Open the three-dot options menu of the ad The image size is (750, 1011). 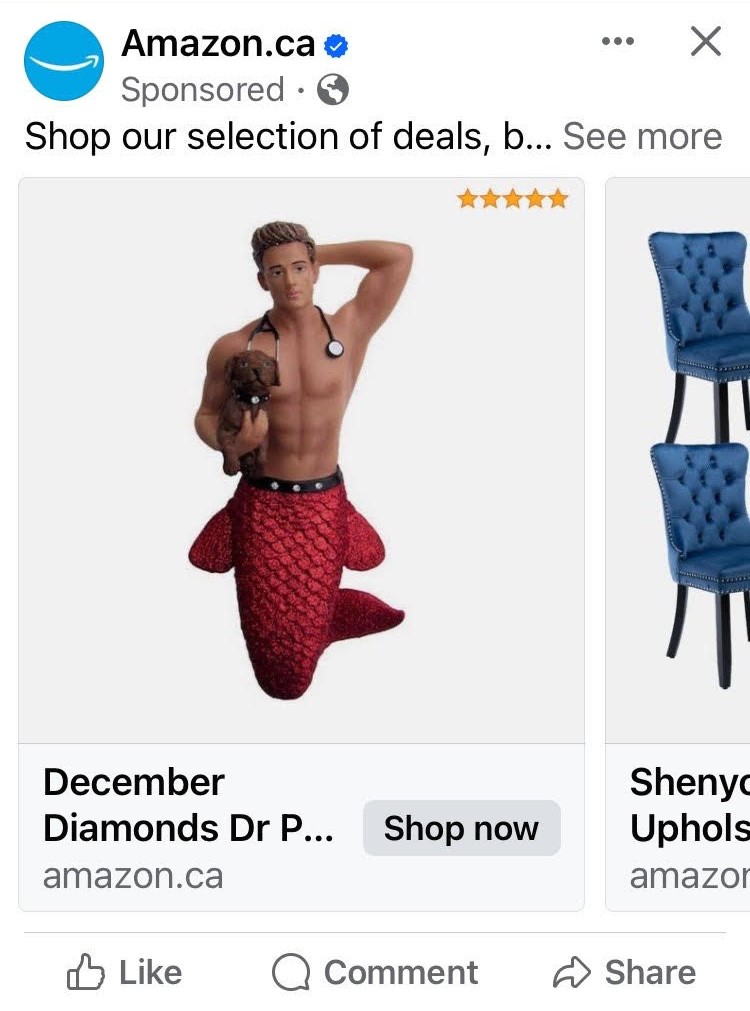tap(617, 42)
